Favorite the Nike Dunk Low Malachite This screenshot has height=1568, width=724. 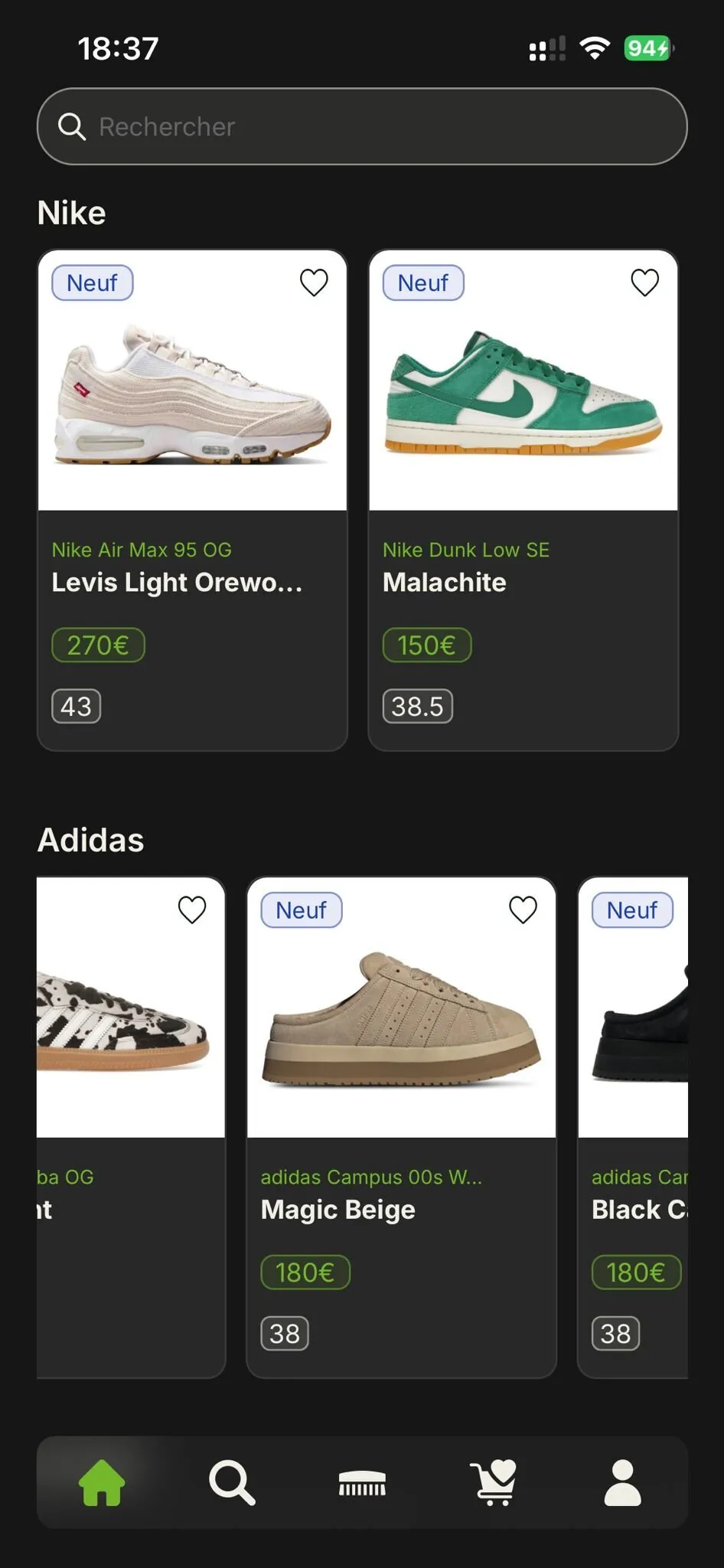(x=644, y=283)
